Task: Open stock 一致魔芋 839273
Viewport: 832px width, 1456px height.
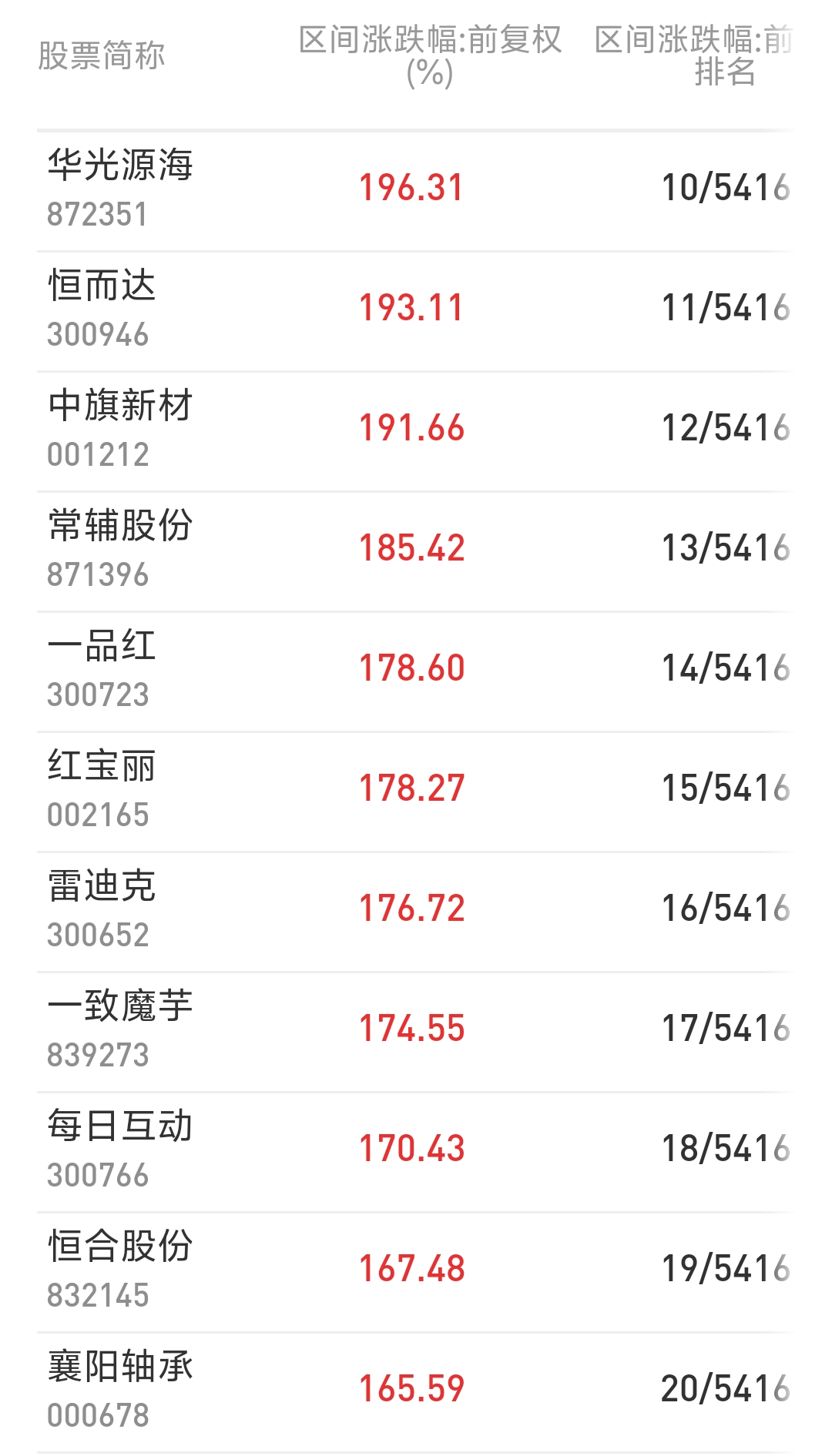Action: click(x=416, y=1031)
